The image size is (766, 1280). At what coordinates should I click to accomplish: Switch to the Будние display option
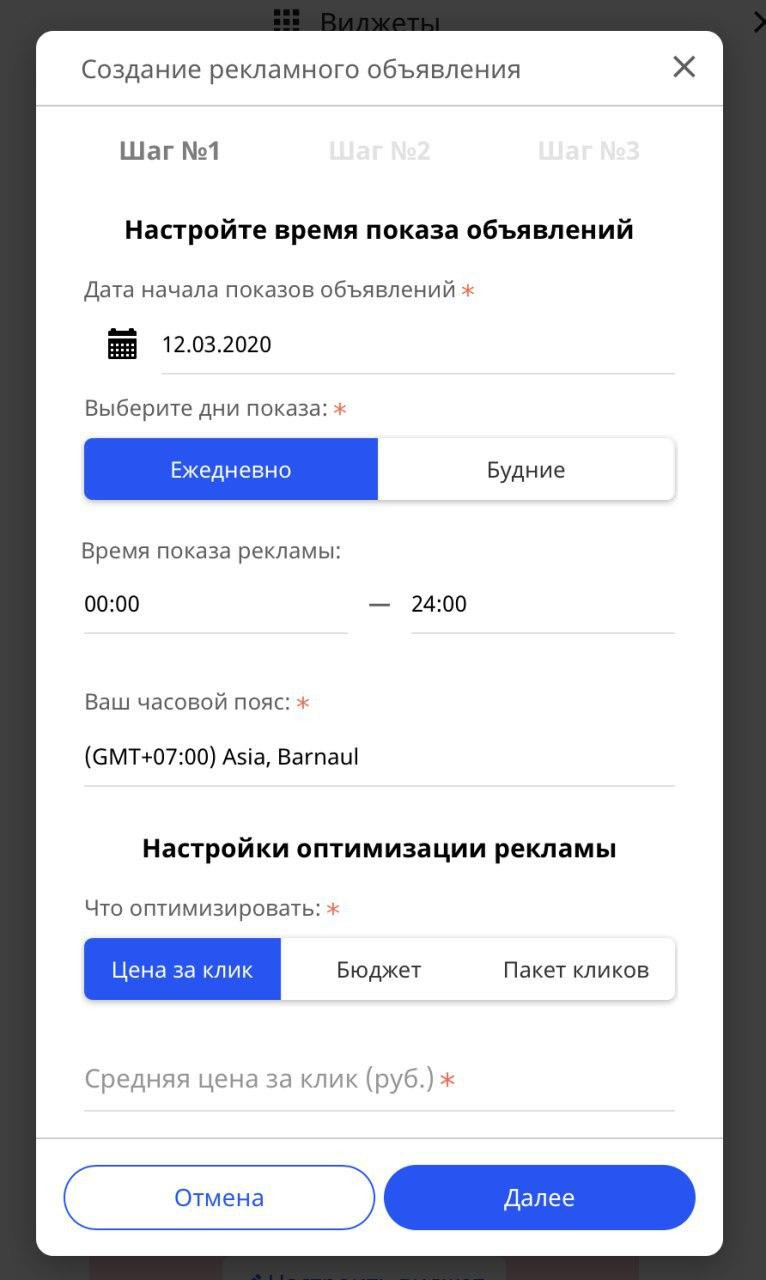526,469
